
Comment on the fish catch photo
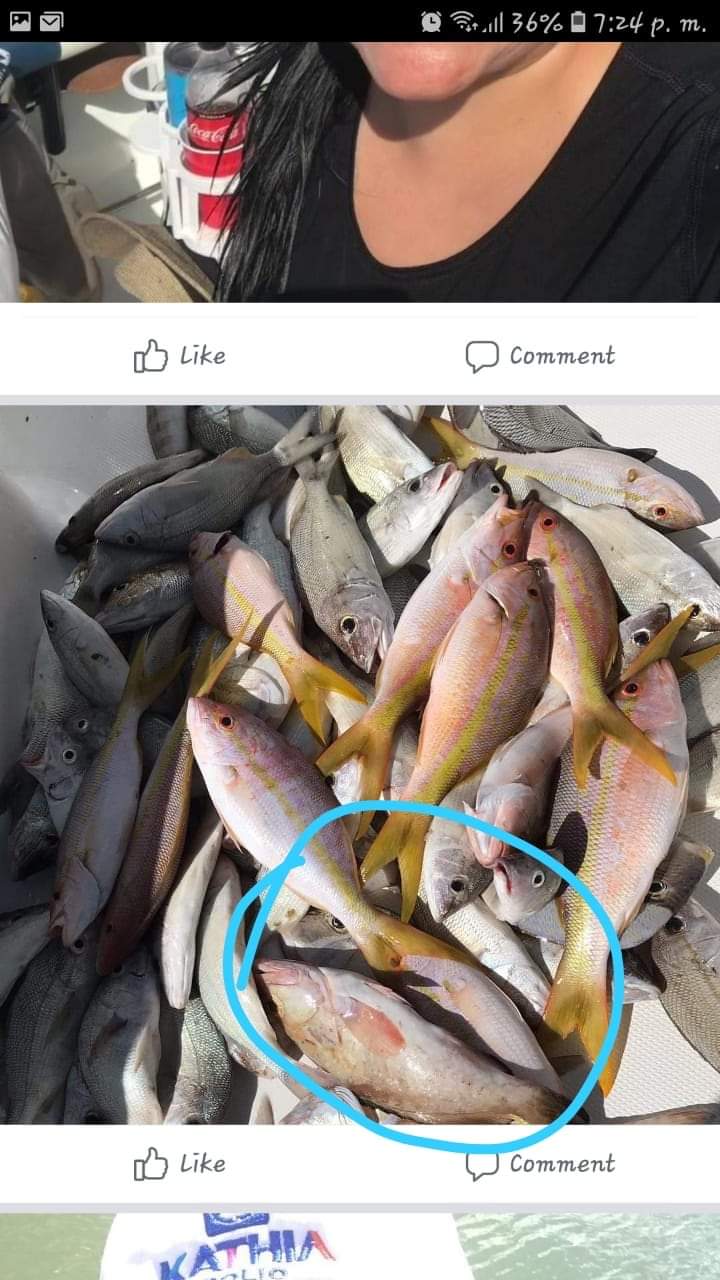pyautogui.click(x=540, y=1164)
